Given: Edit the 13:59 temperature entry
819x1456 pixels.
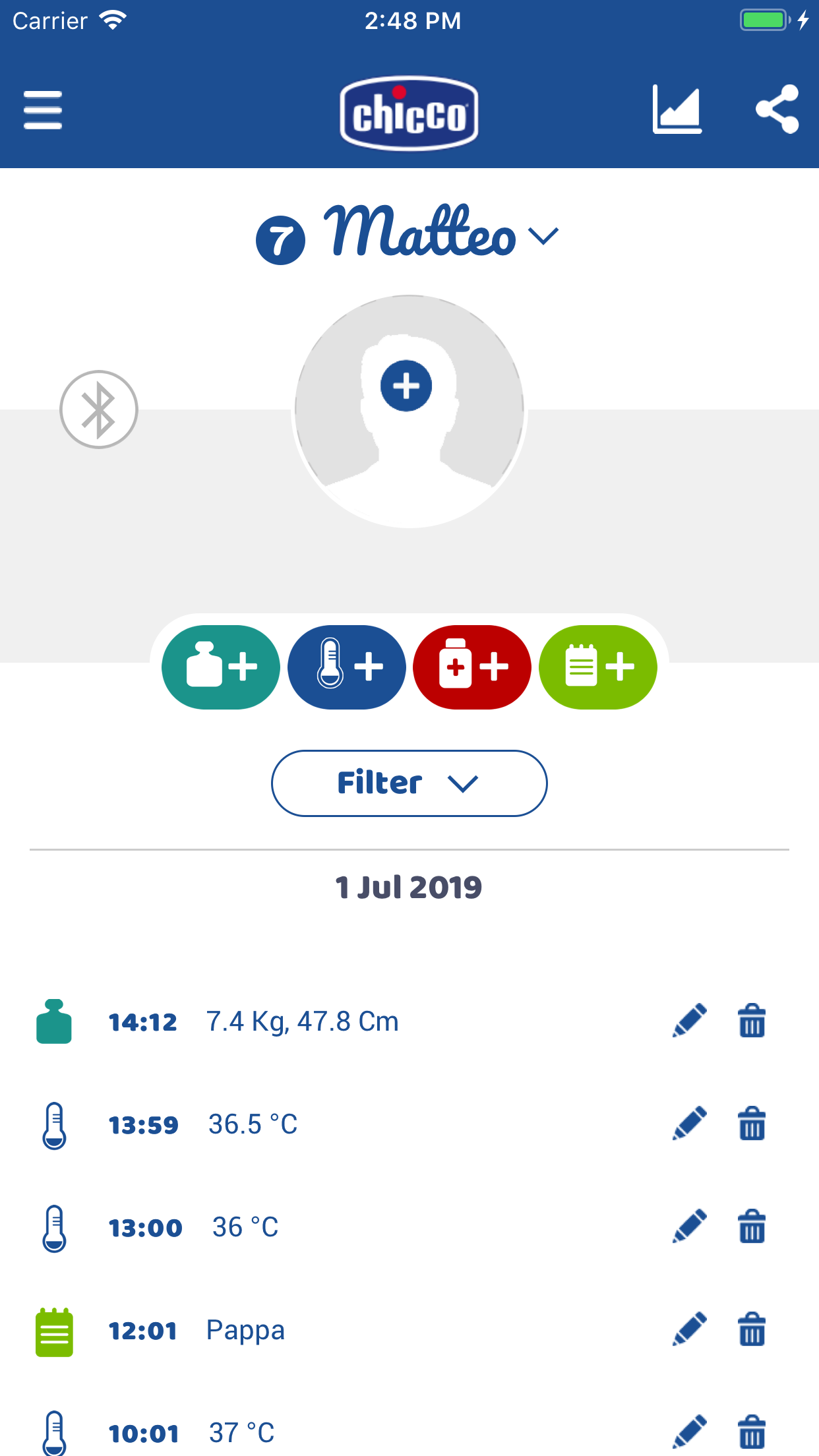Looking at the screenshot, I should (x=690, y=1124).
